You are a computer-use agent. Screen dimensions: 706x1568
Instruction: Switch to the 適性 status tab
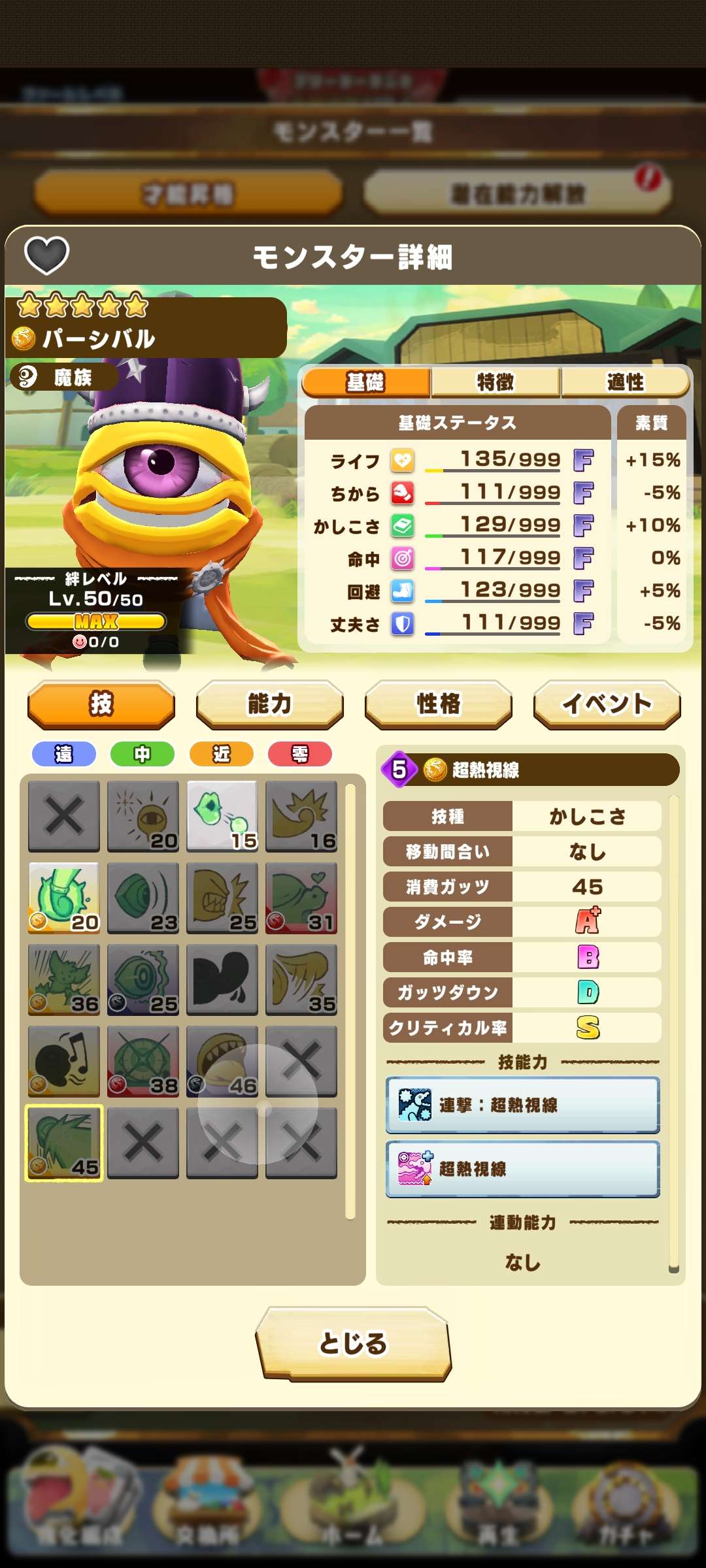point(625,382)
